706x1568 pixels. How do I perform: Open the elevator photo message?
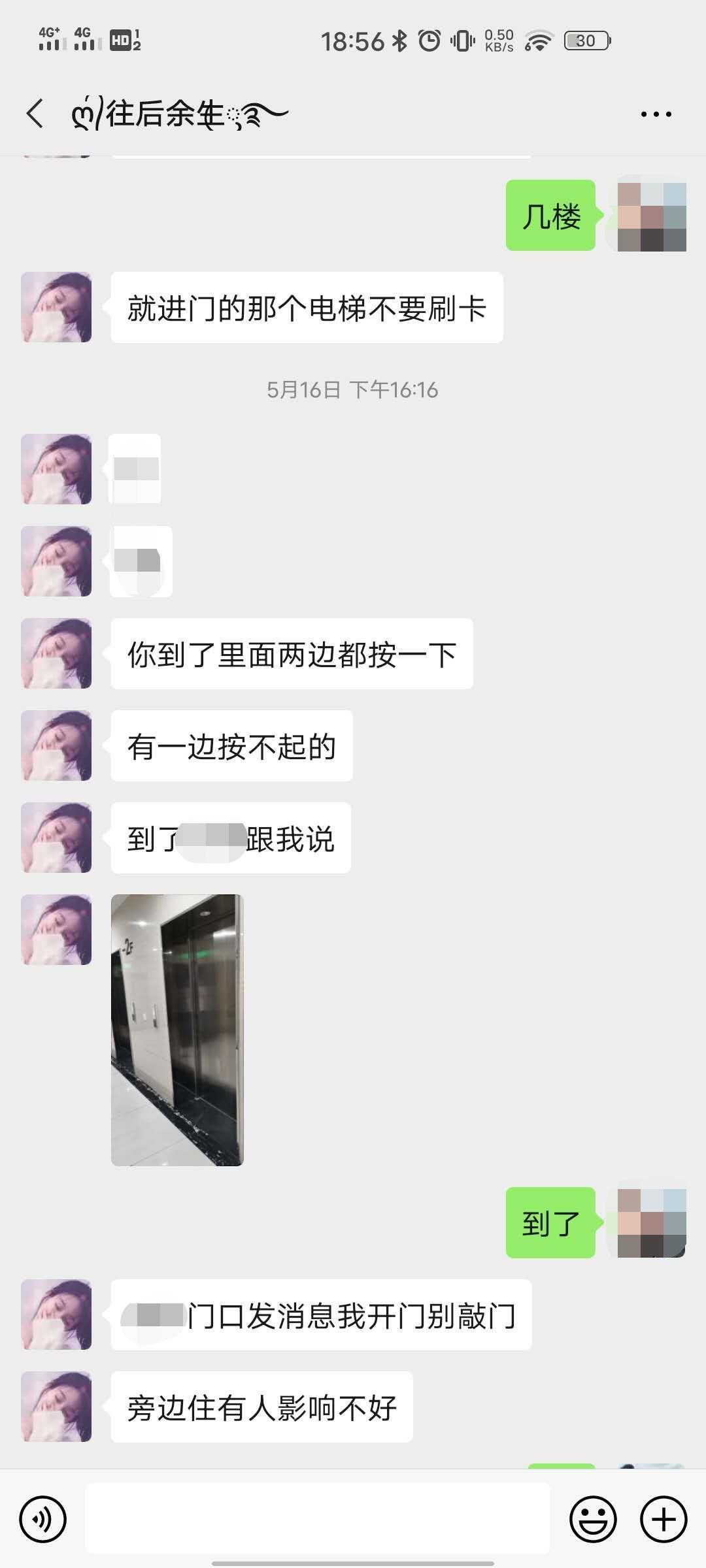pos(177,1030)
